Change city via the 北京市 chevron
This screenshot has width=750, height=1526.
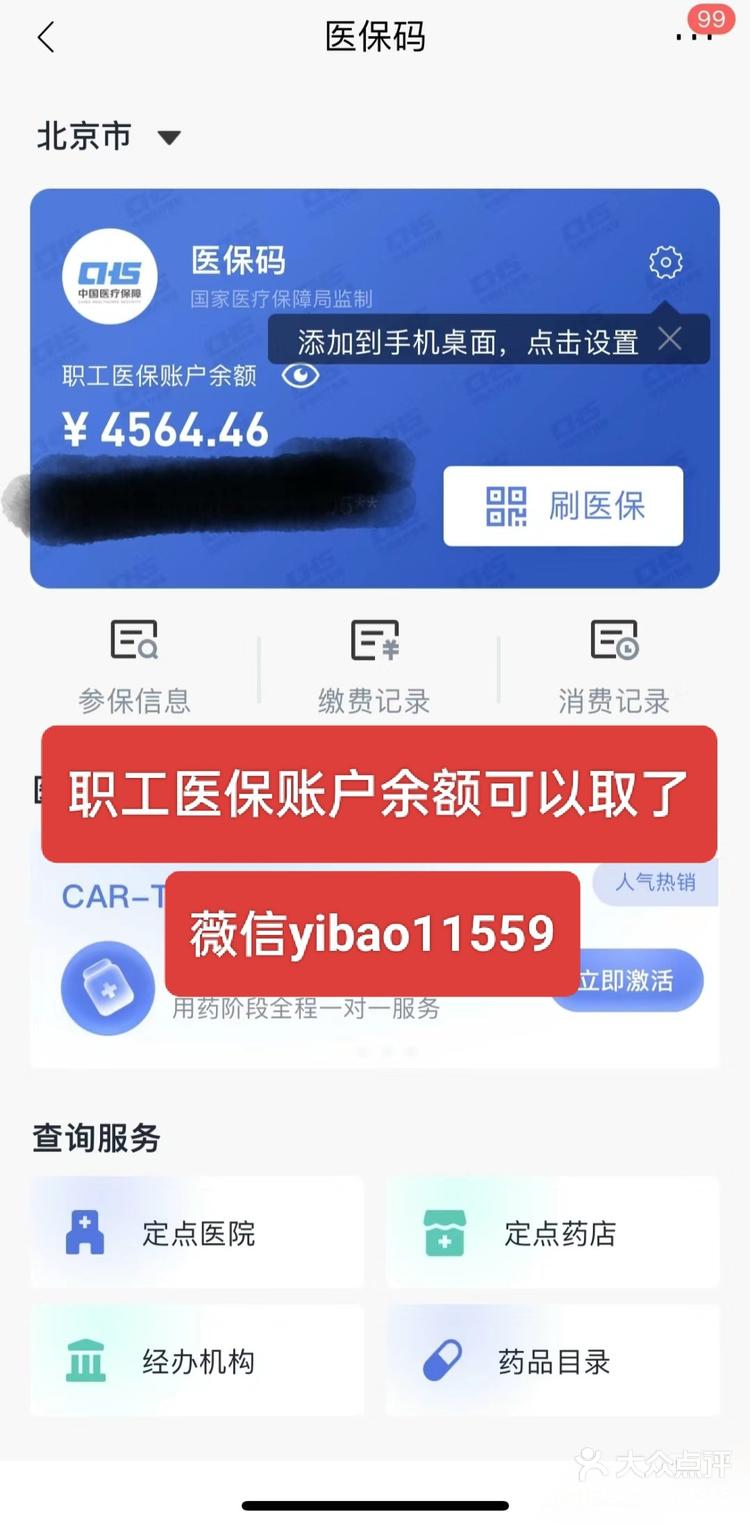[169, 137]
